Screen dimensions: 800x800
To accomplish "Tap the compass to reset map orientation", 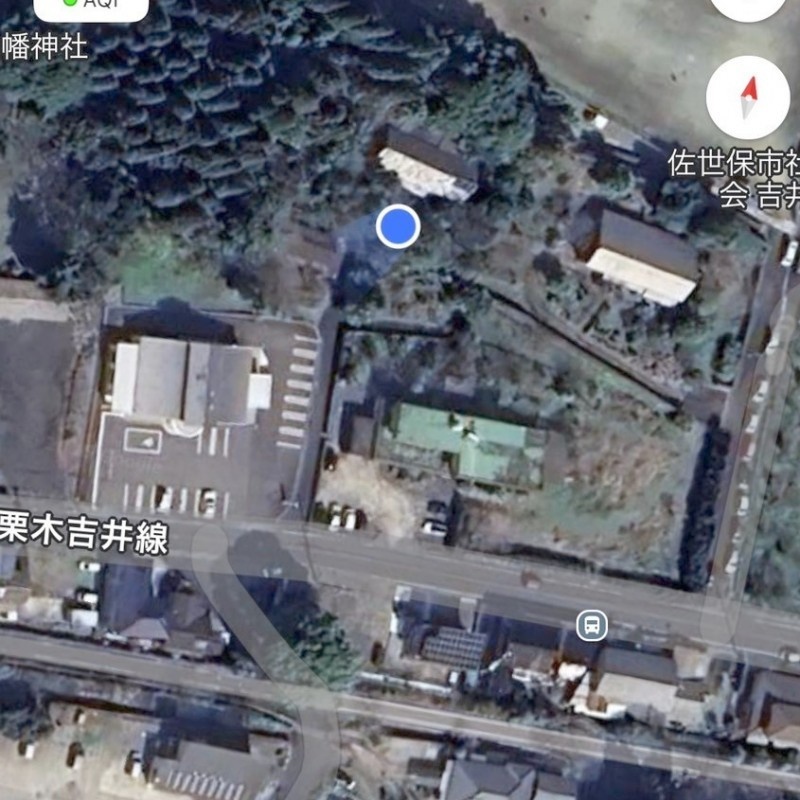I will coord(748,98).
